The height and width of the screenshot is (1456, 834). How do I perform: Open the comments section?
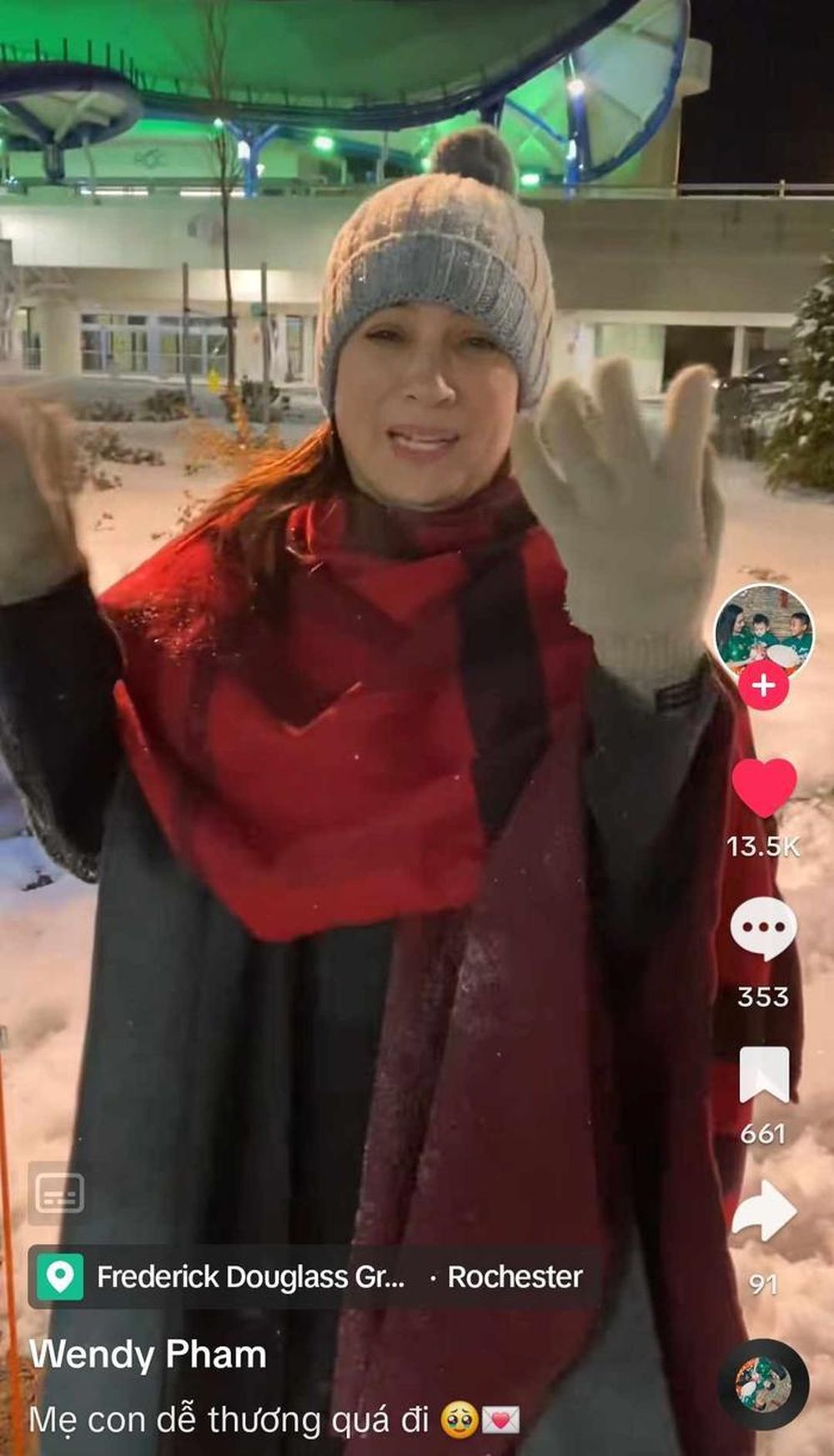point(763,929)
